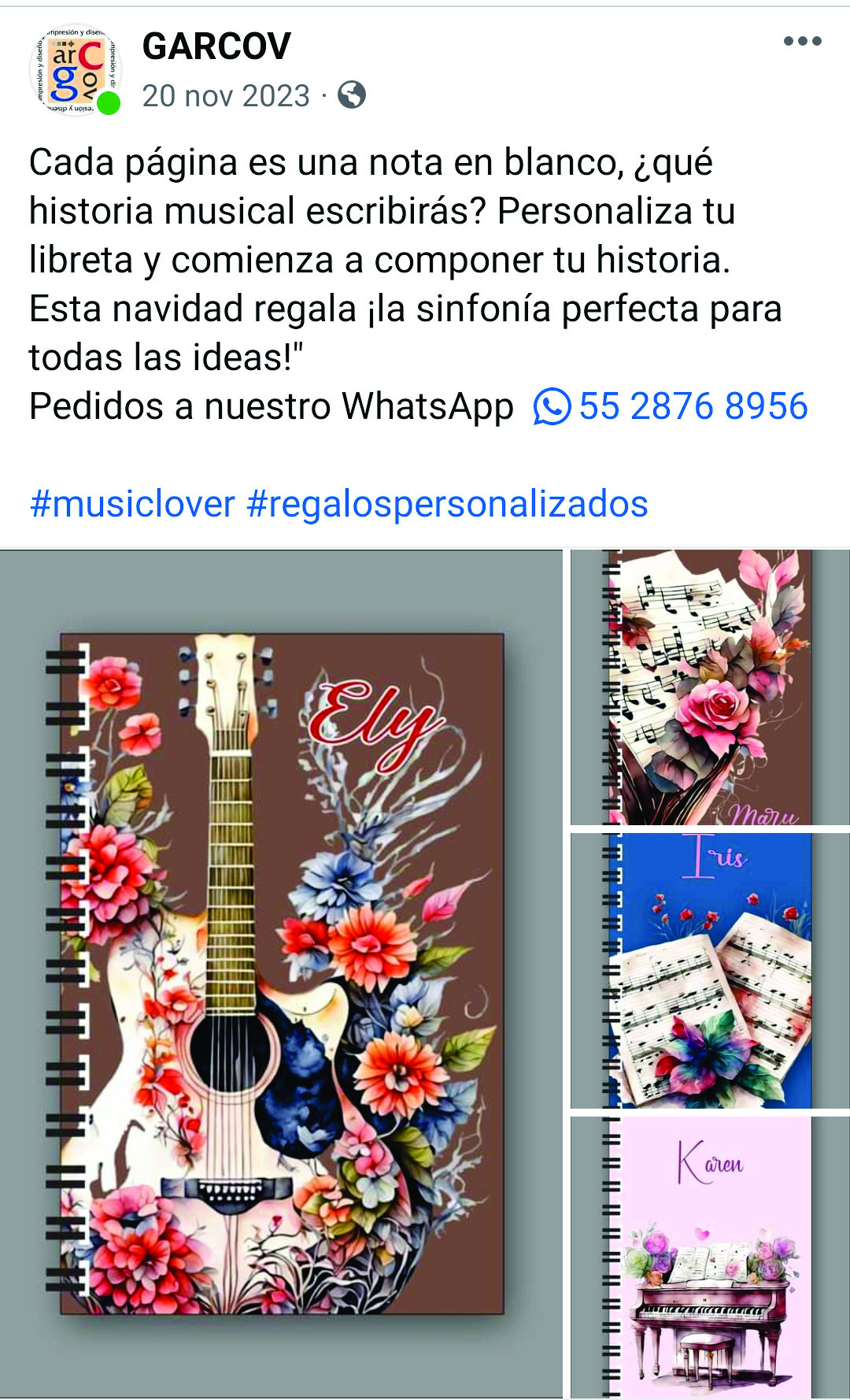Viewport: 850px width, 1400px height.
Task: Open the GARCOV profile picture
Action: click(x=76, y=71)
